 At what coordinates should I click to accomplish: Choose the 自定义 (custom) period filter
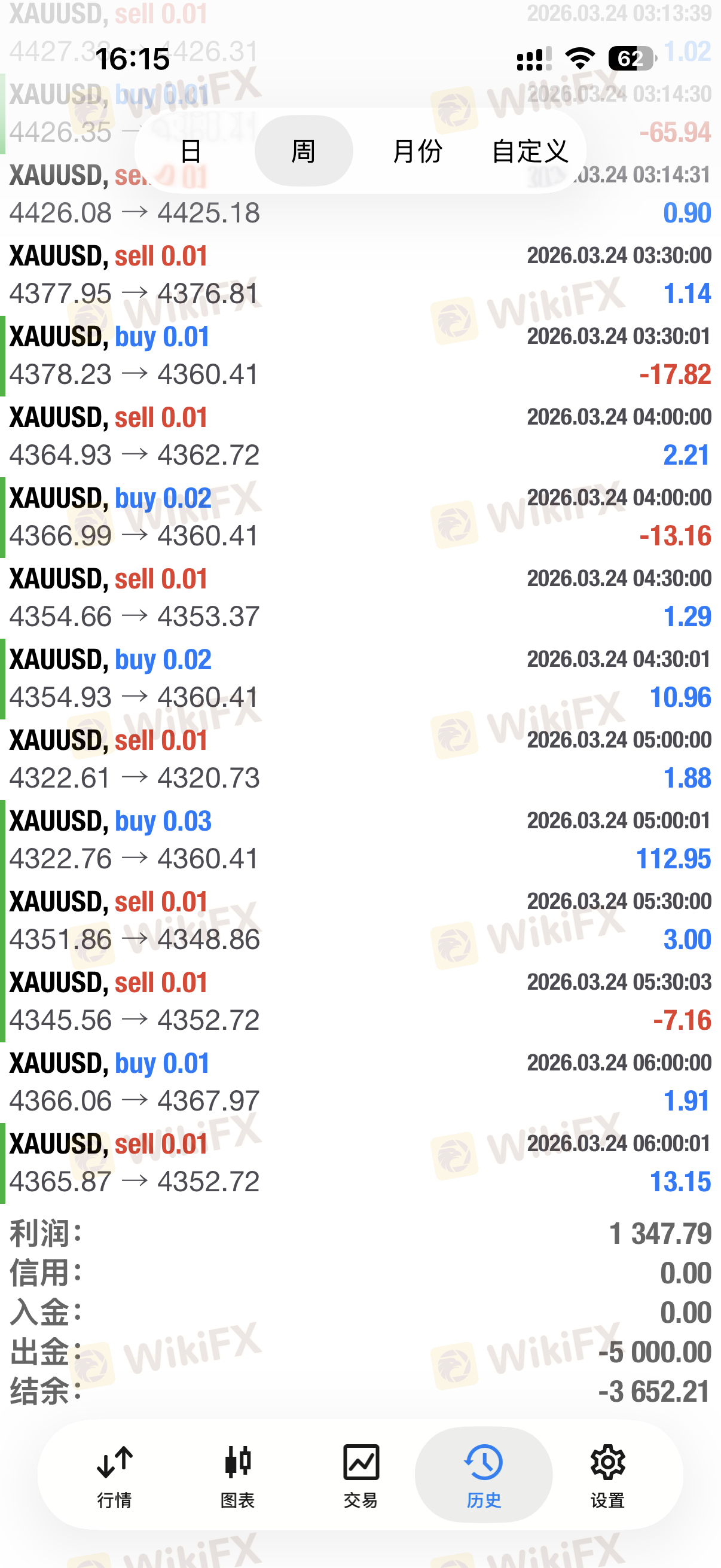tap(529, 151)
